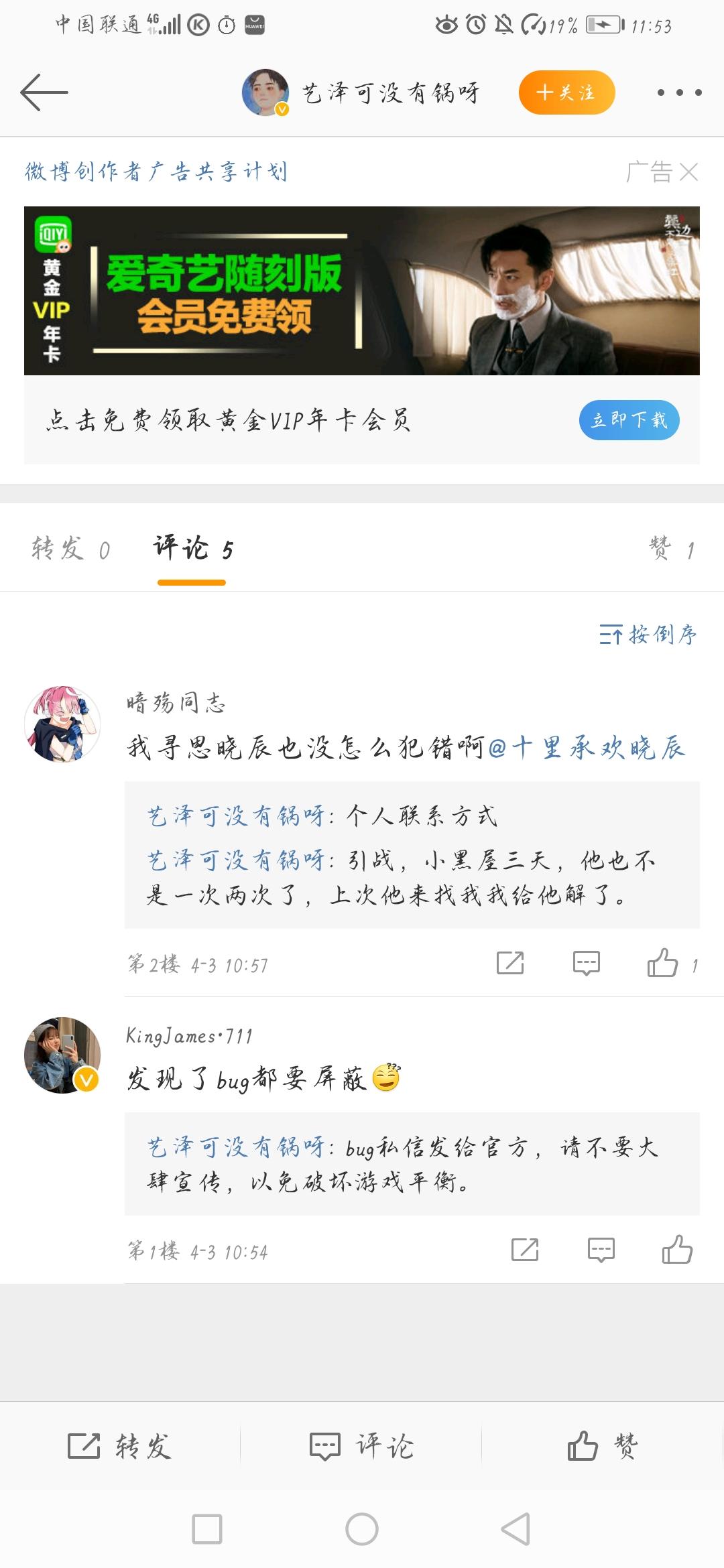Switch to the 转发 0 tab
The height and width of the screenshot is (1568, 724).
[70, 549]
